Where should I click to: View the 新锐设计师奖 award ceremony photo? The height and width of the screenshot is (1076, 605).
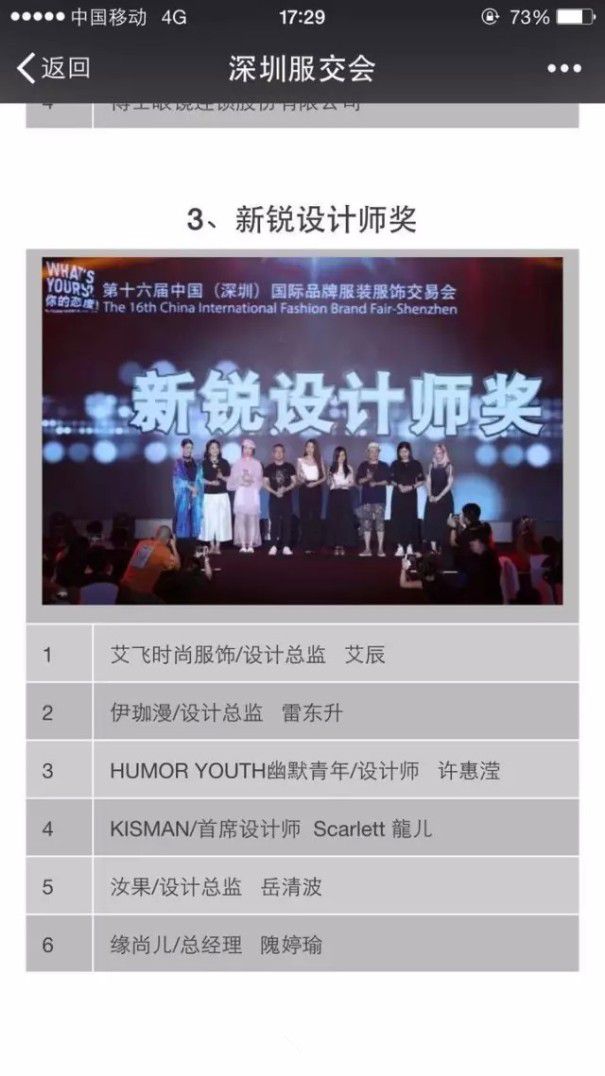[x=302, y=430]
